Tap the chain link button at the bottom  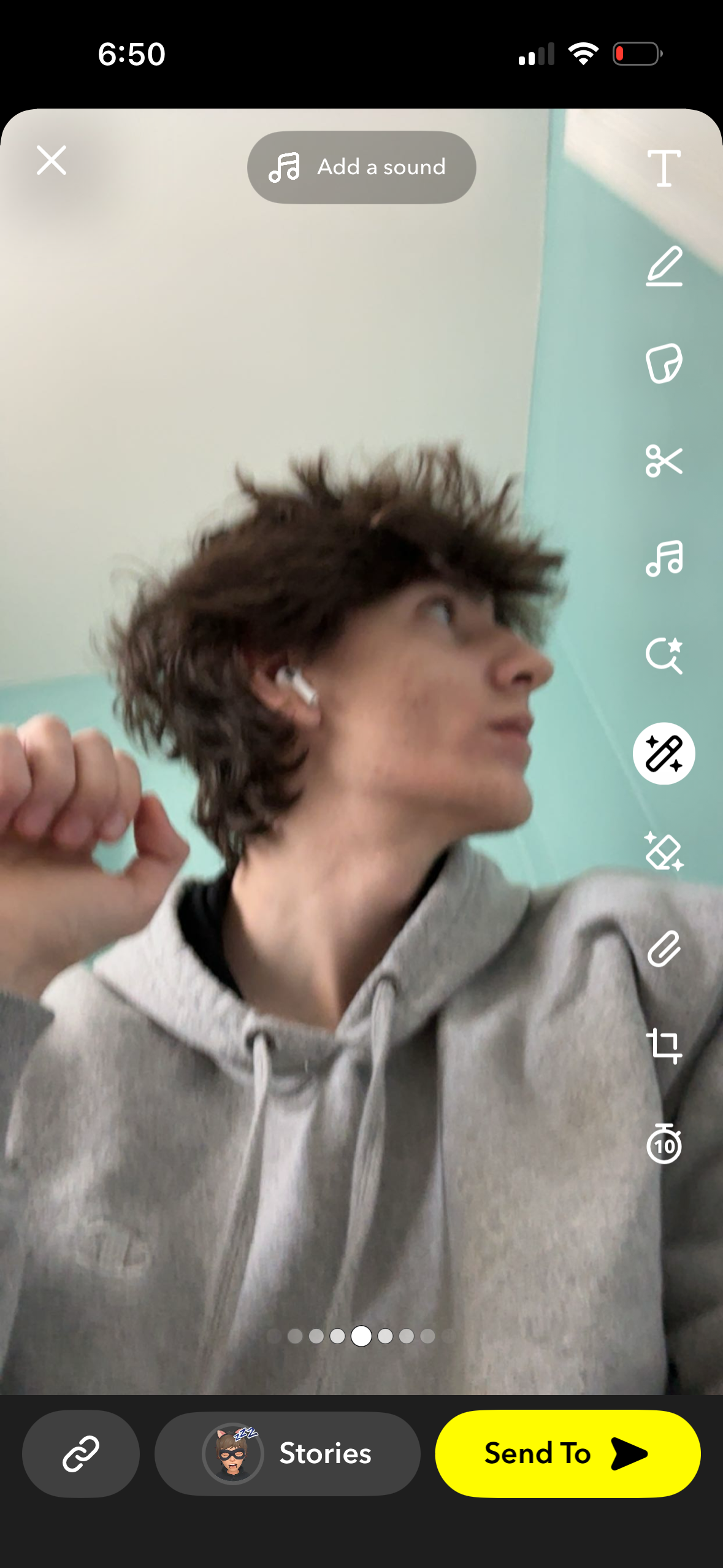click(81, 1453)
